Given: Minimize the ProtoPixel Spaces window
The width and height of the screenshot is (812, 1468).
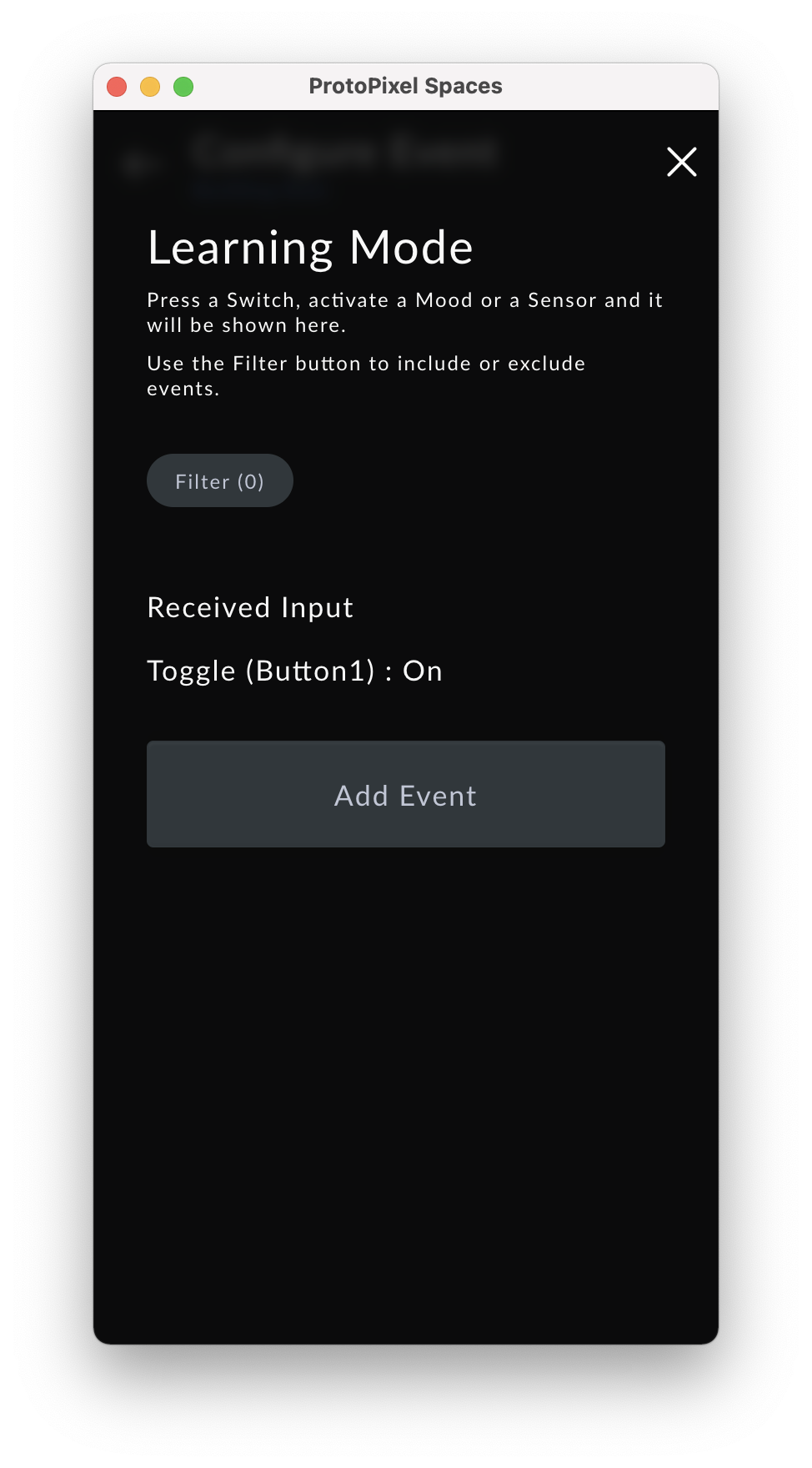Looking at the screenshot, I should pos(150,87).
